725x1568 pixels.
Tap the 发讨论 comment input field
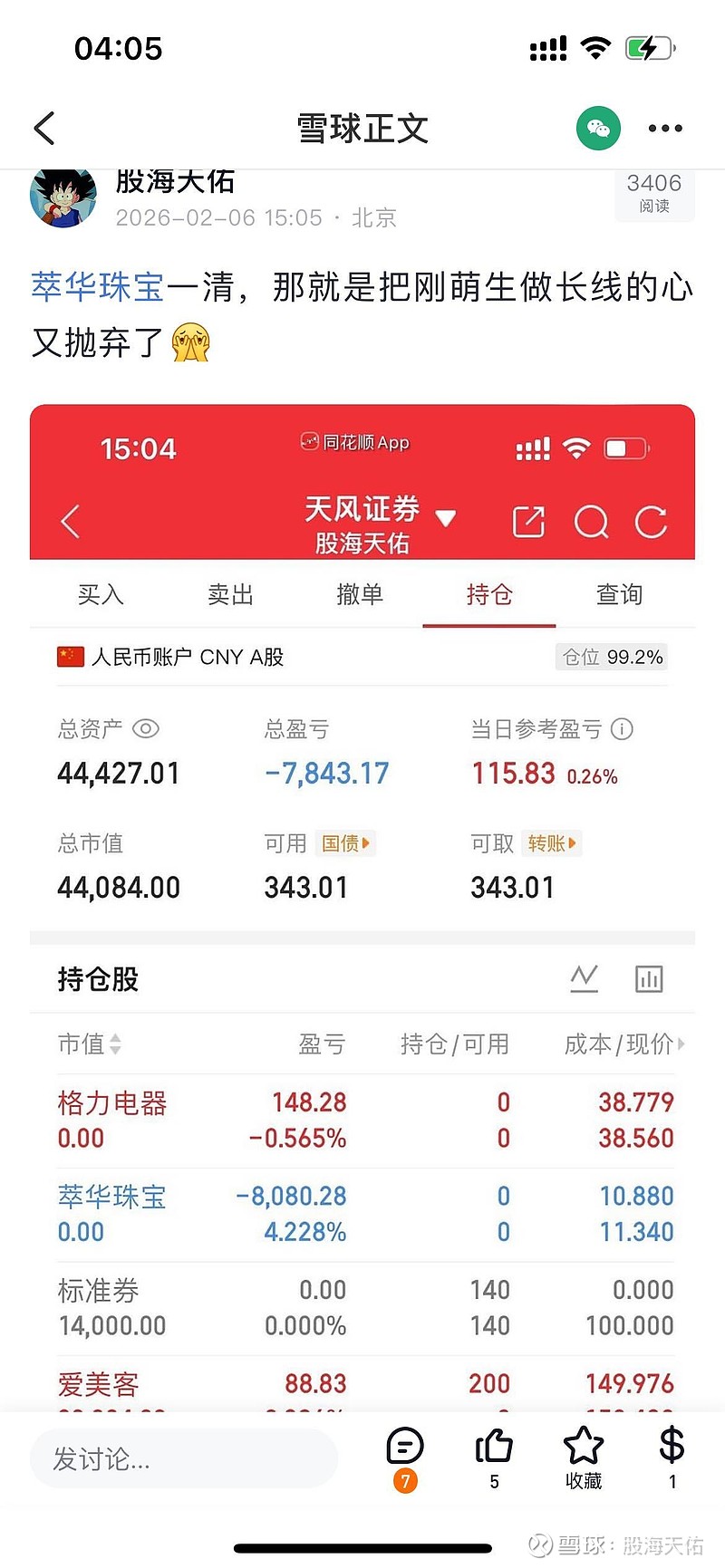pos(181,1459)
